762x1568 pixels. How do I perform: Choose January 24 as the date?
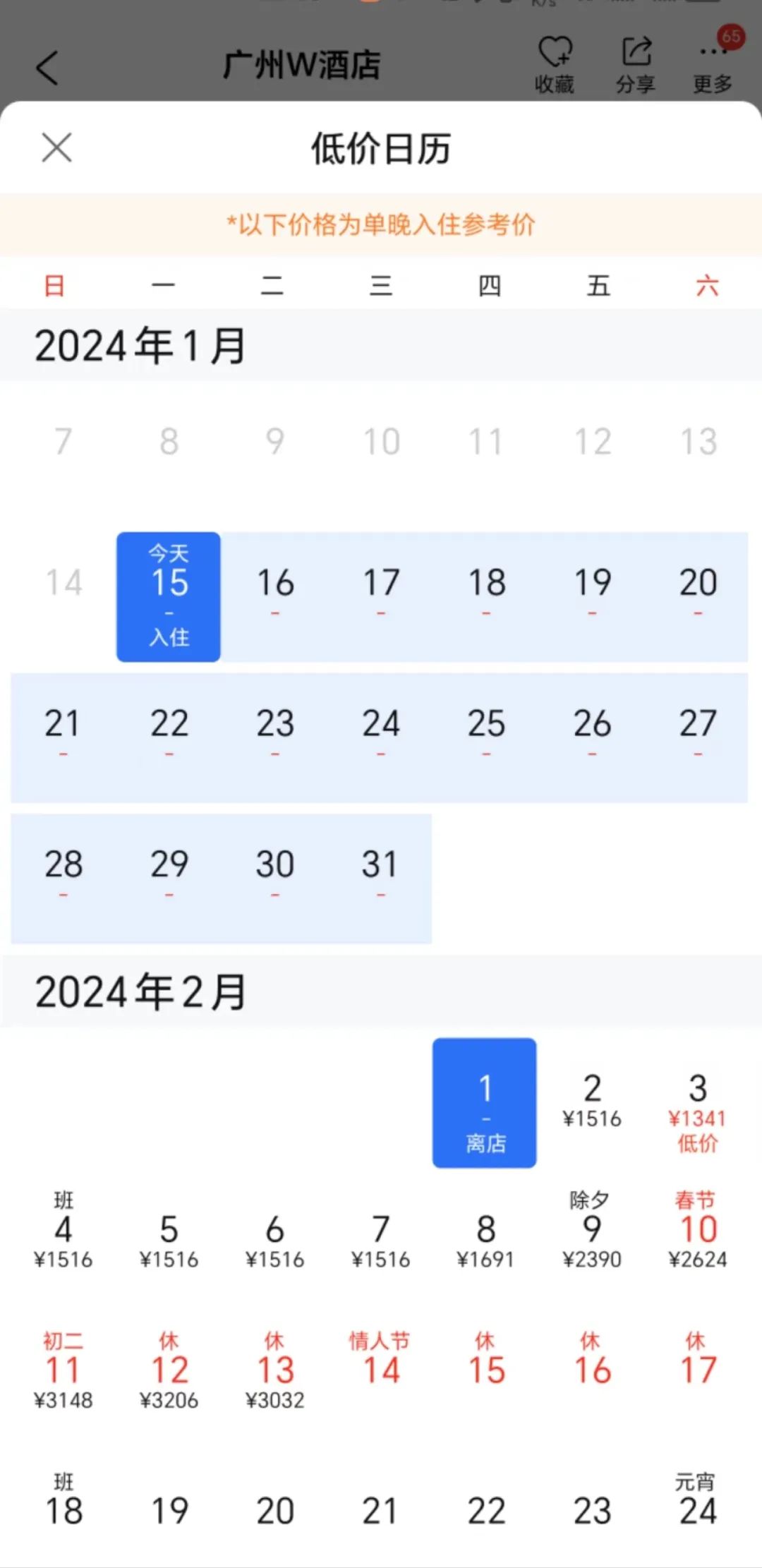380,737
